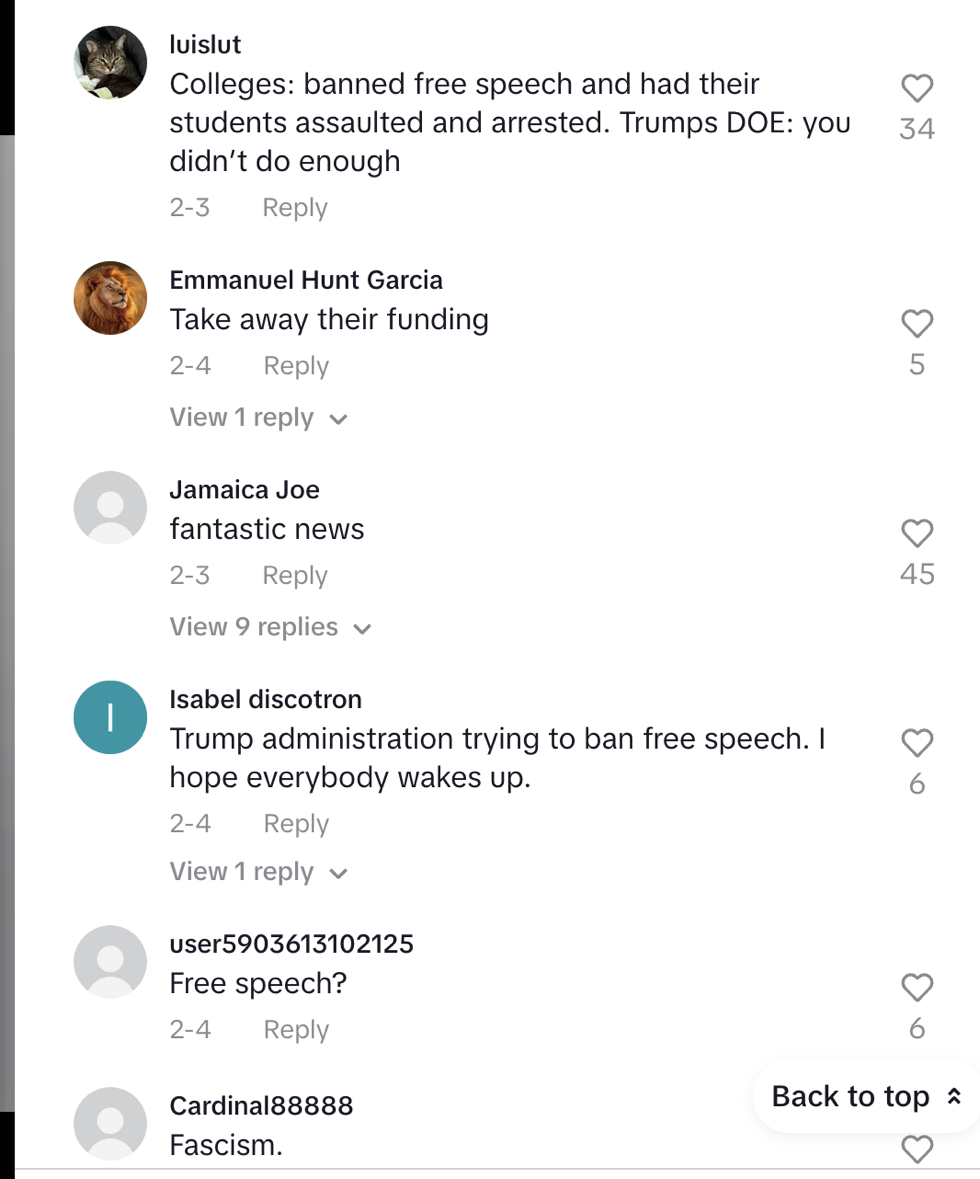Reply to user5903613102125's comment
Image resolution: width=980 pixels, height=1179 pixels.
[295, 1030]
